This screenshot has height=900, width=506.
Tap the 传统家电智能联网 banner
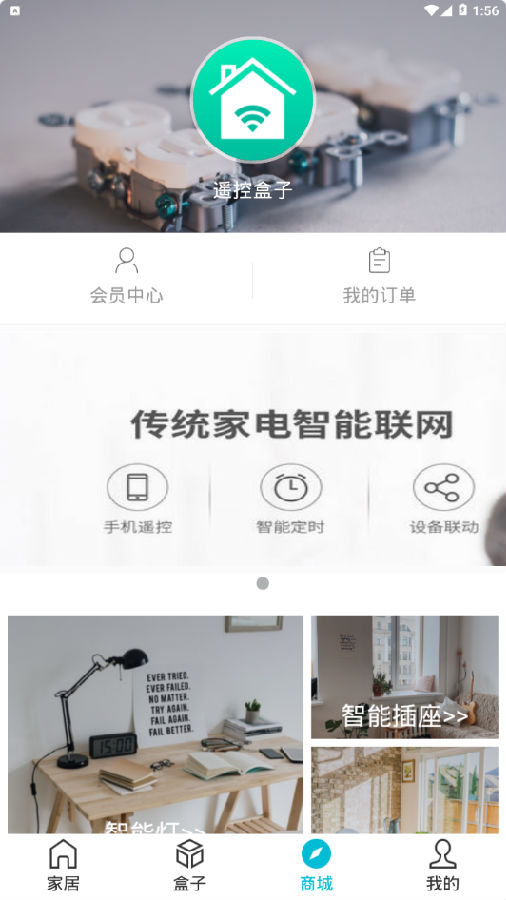[x=253, y=449]
